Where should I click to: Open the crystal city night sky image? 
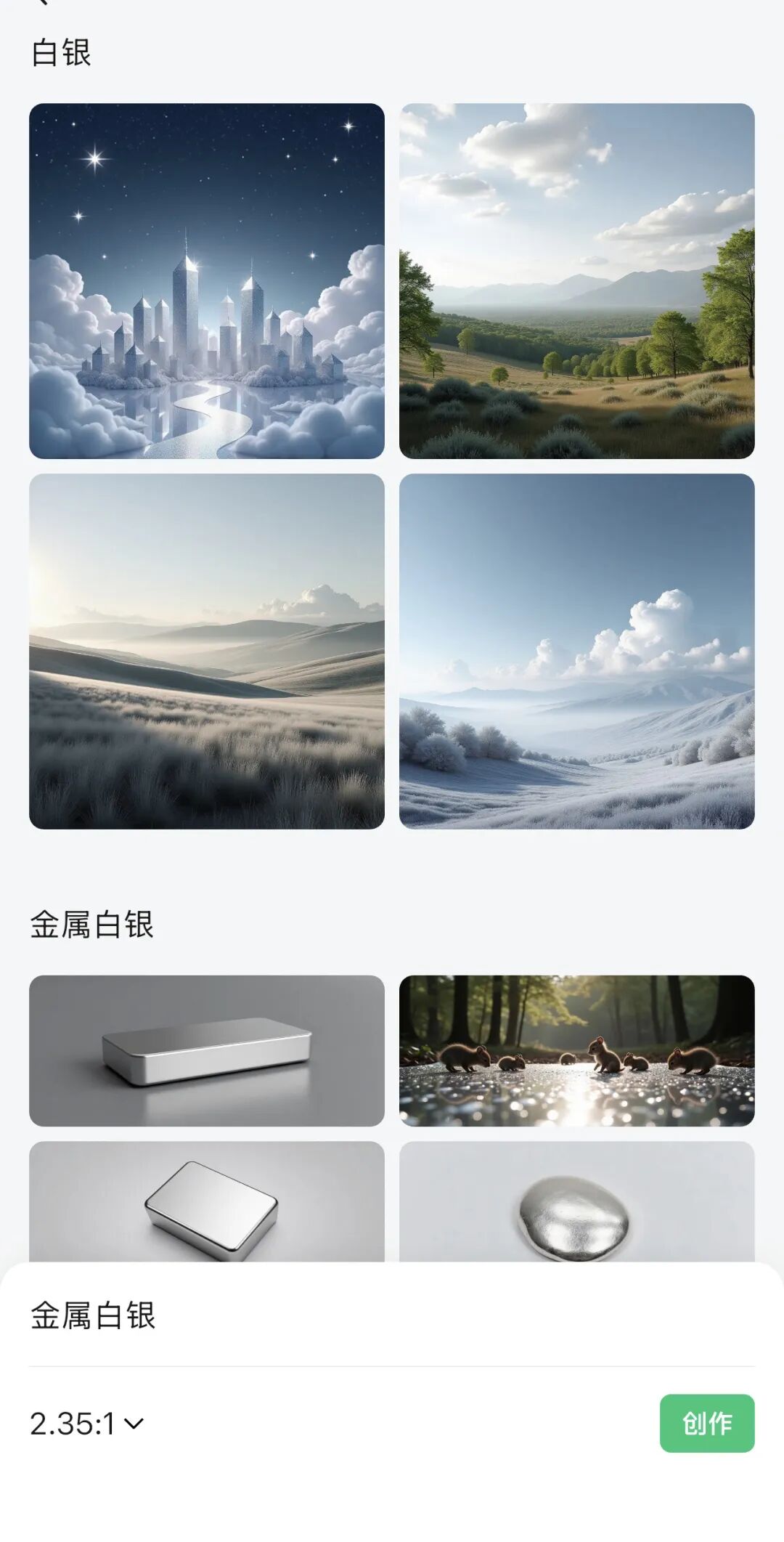207,281
